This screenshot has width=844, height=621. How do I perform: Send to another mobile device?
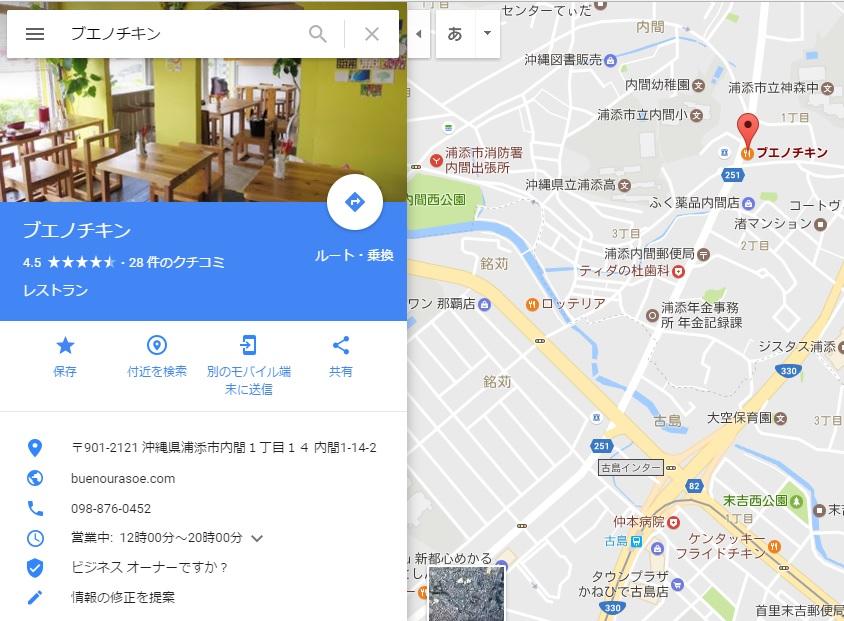coord(249,364)
